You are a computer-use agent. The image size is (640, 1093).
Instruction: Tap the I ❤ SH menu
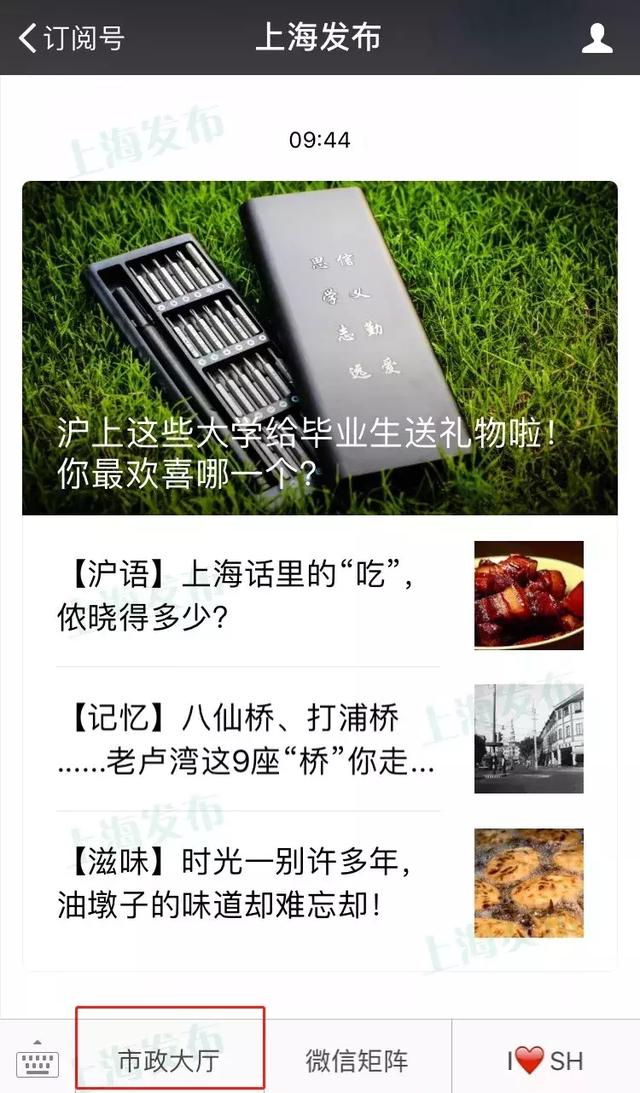[545, 1060]
